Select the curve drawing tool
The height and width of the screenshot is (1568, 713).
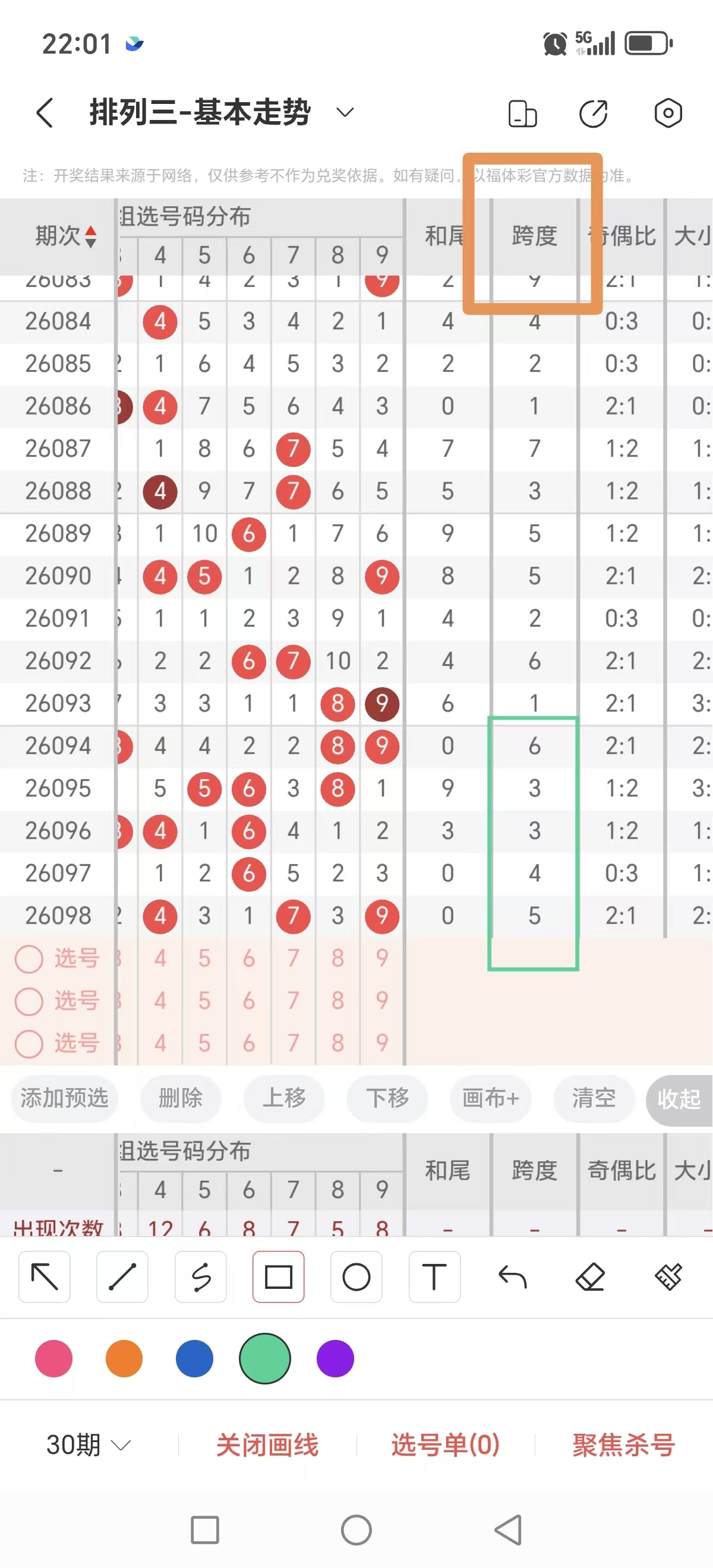(x=200, y=1277)
